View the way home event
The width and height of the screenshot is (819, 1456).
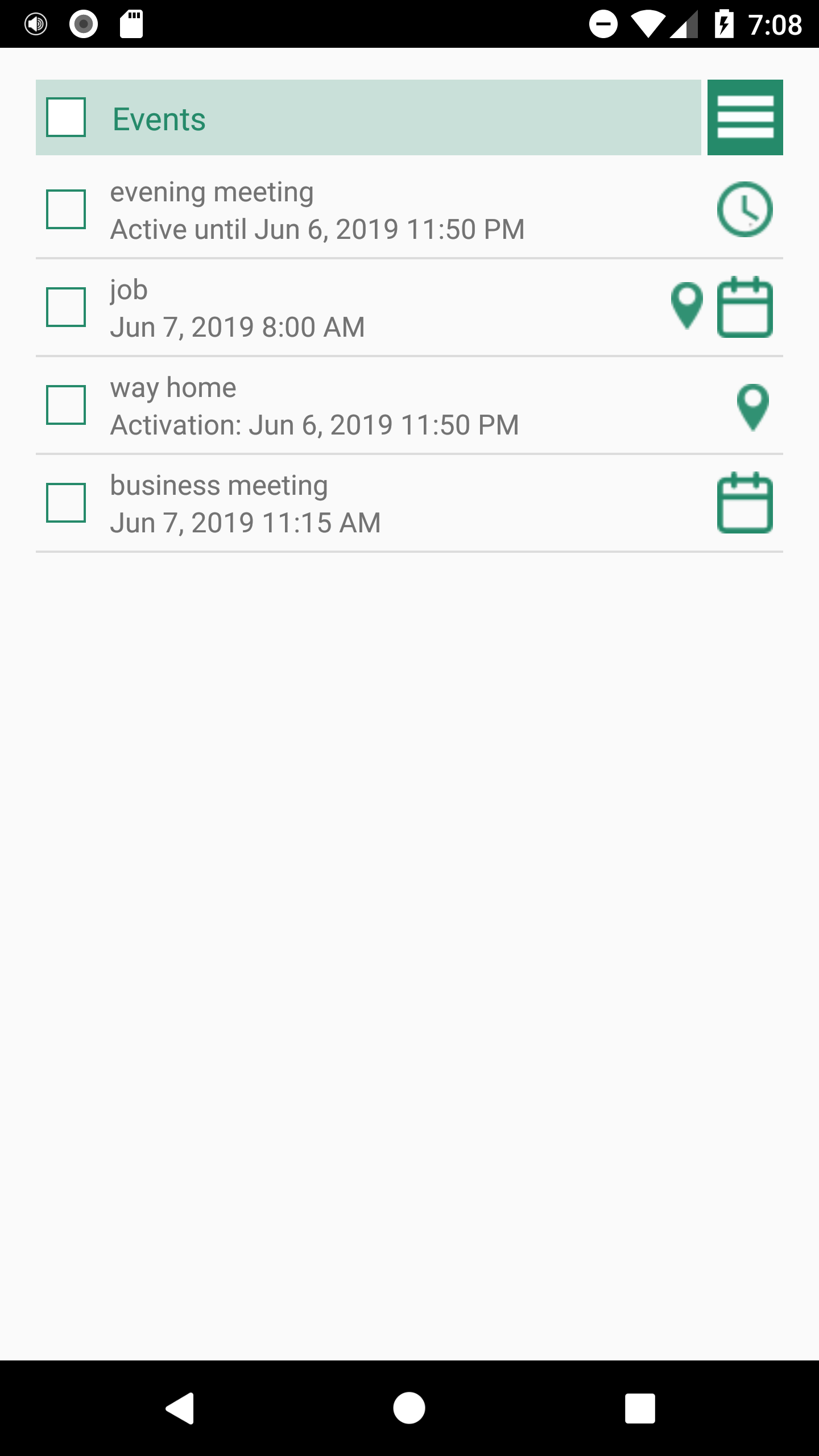click(x=314, y=406)
